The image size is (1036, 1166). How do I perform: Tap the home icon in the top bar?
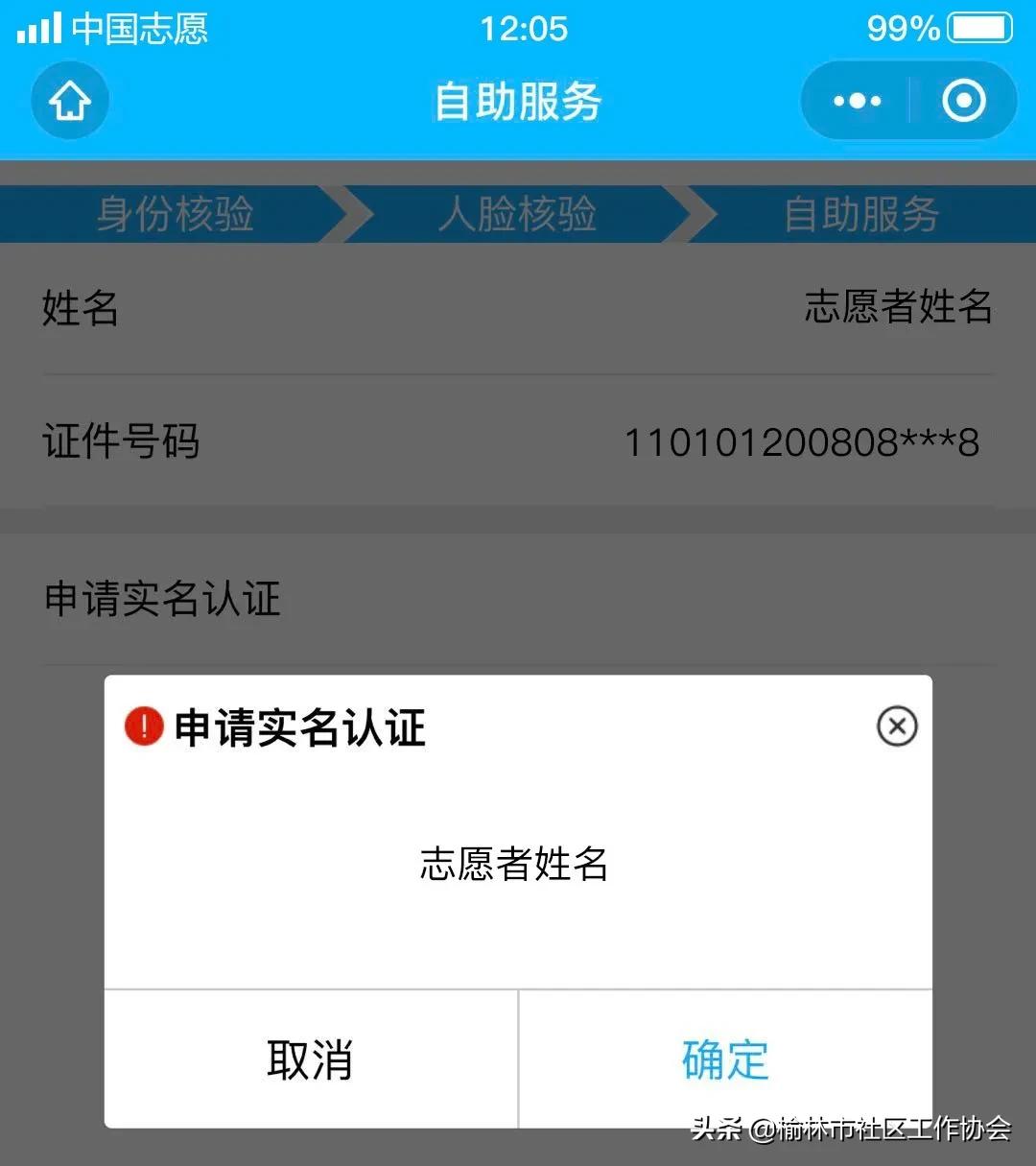(x=69, y=100)
